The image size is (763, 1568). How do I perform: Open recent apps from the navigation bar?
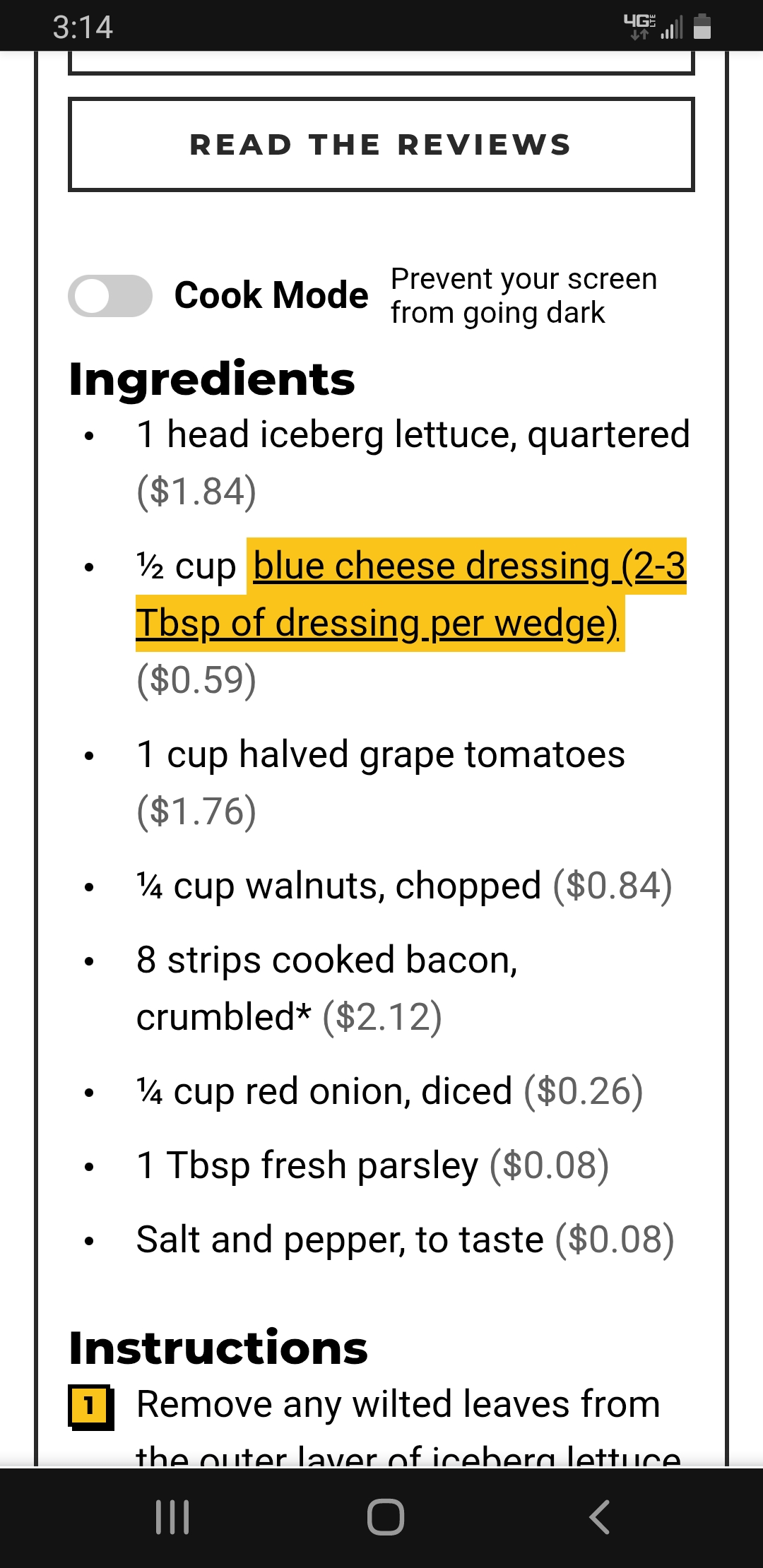(x=172, y=1516)
